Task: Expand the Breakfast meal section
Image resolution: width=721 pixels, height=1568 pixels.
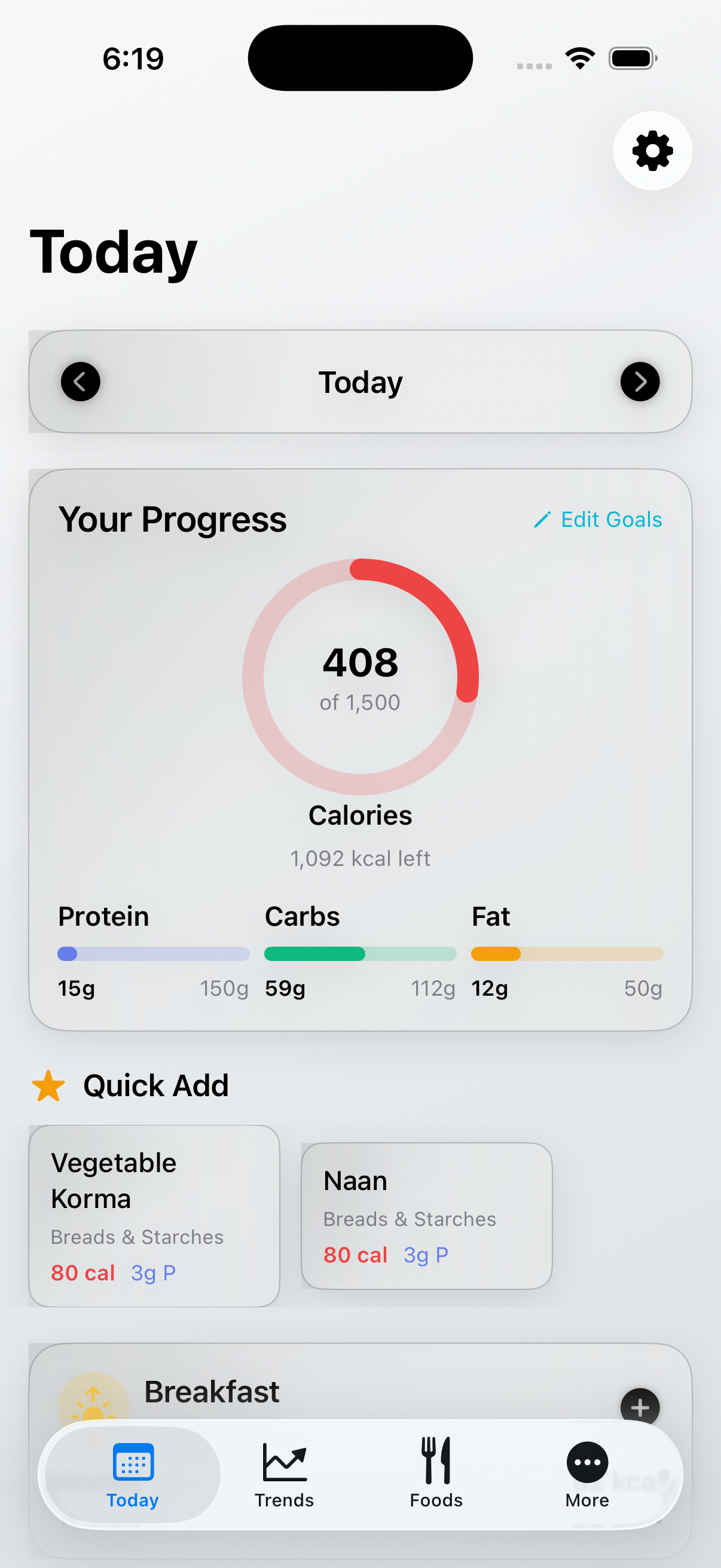Action: 212,1393
